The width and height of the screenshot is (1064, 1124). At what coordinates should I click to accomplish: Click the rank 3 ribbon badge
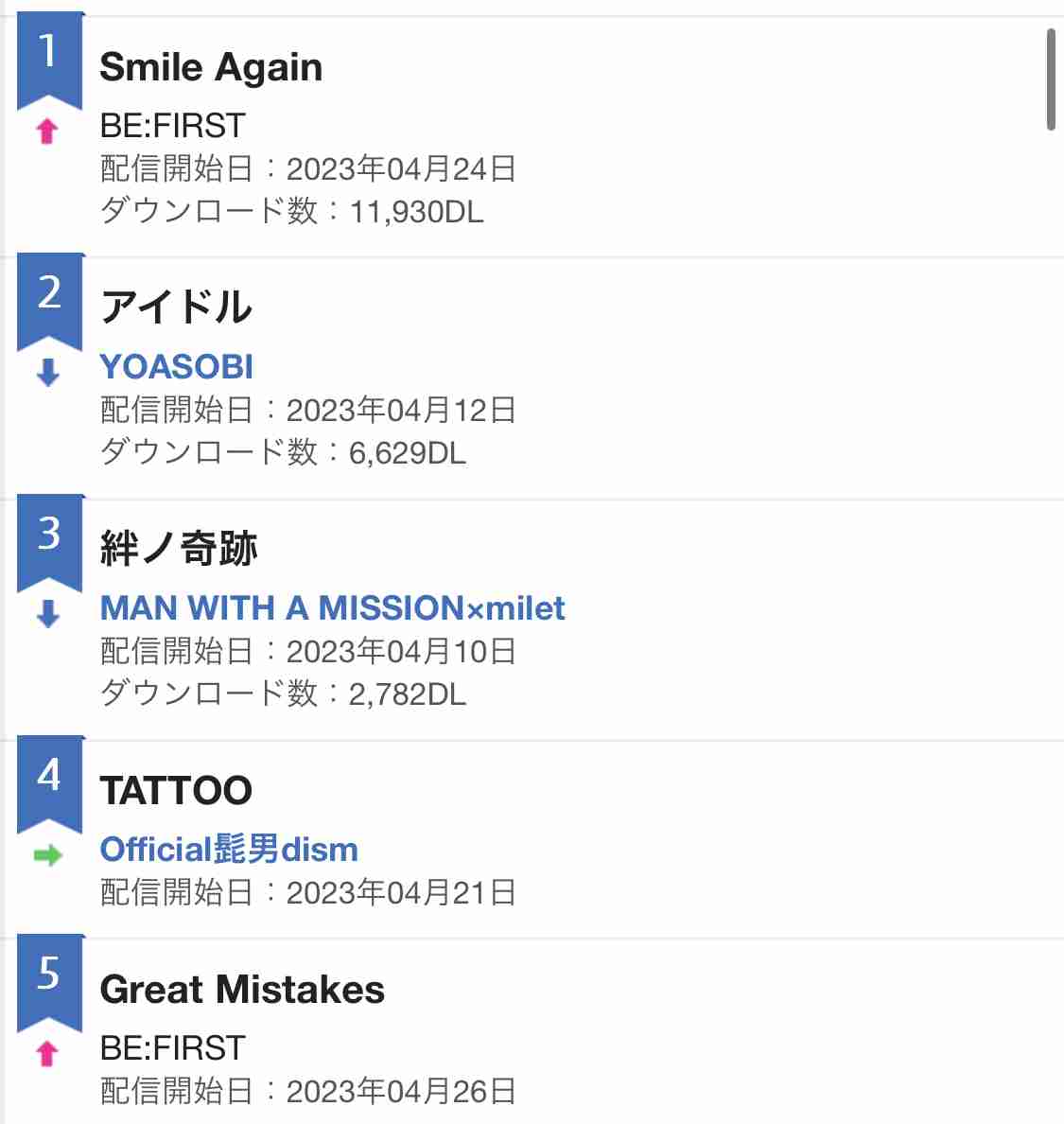point(50,536)
